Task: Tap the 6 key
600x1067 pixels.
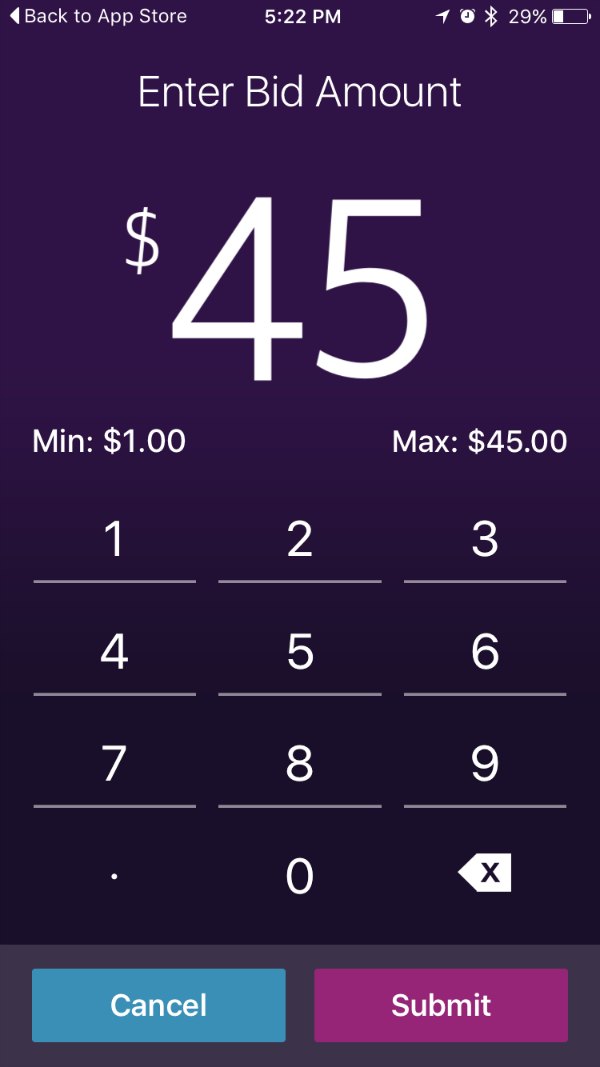Action: coord(485,651)
